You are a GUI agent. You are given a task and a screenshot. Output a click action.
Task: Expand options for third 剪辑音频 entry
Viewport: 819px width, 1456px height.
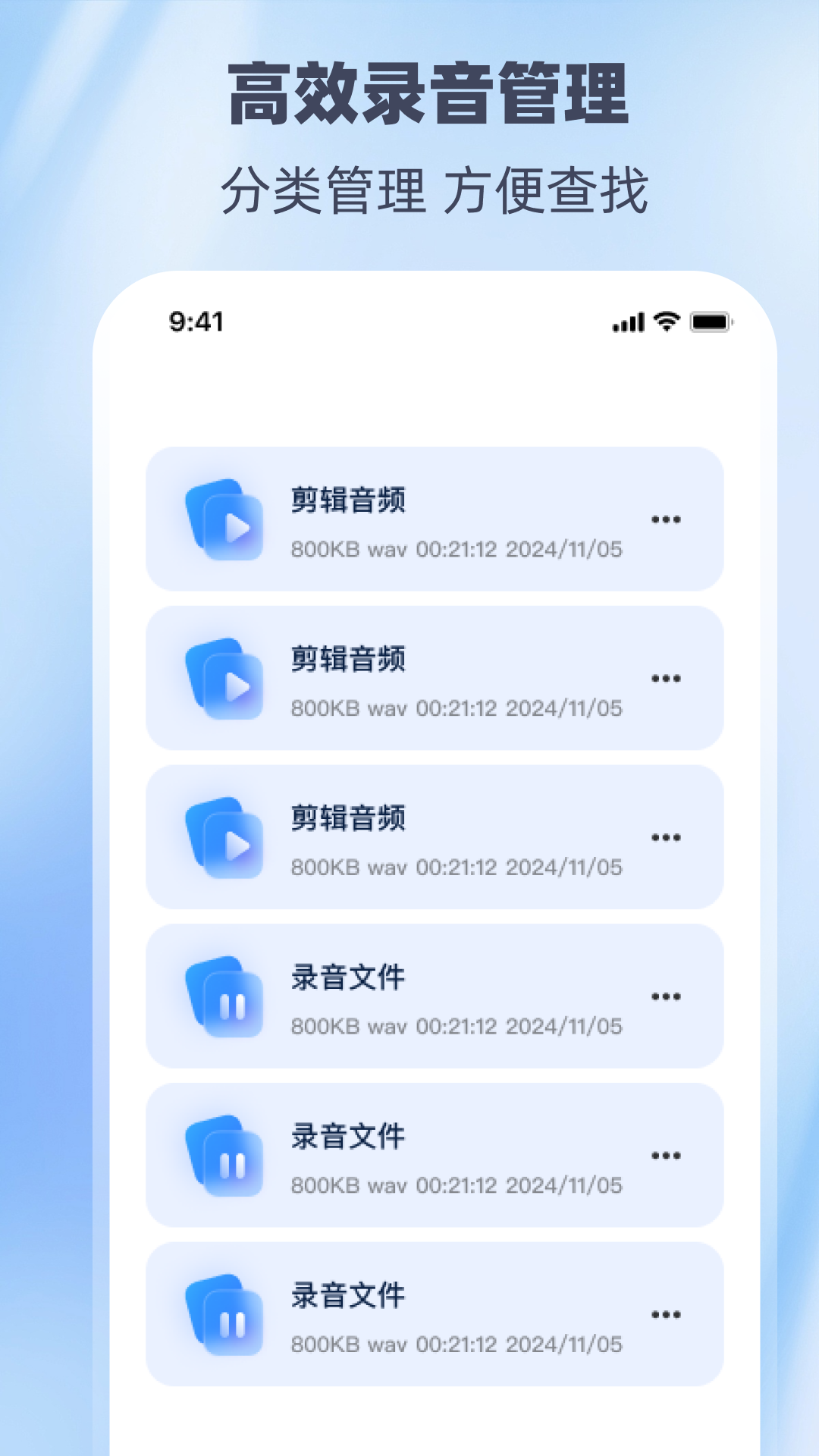[x=664, y=836]
